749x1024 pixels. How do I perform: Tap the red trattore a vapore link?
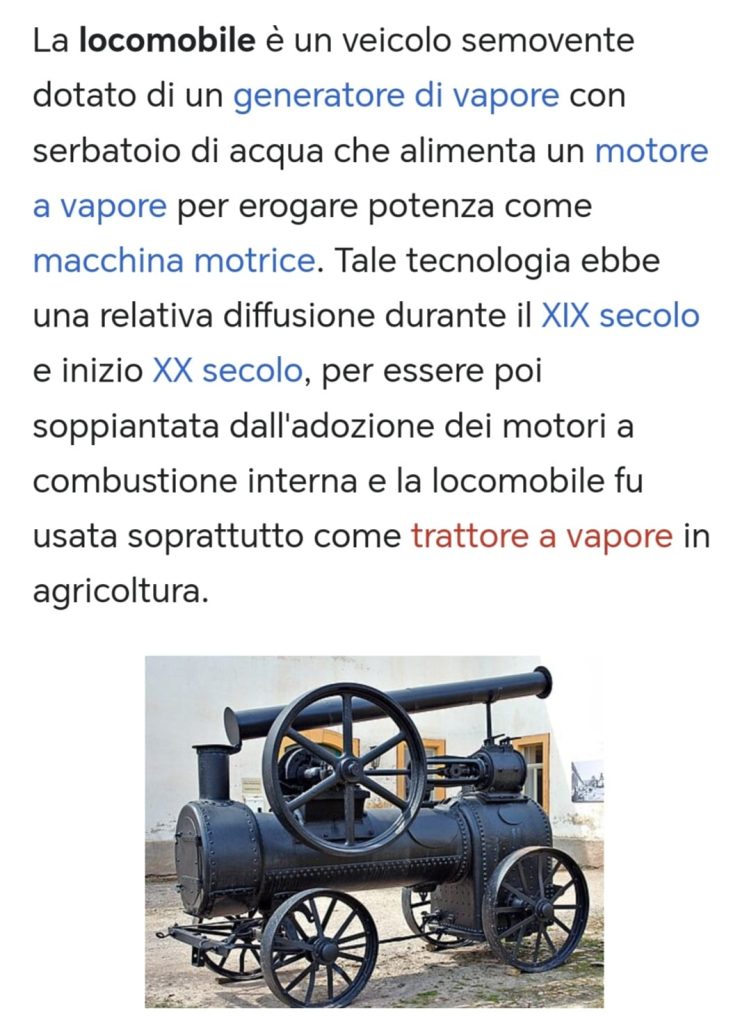coord(541,537)
